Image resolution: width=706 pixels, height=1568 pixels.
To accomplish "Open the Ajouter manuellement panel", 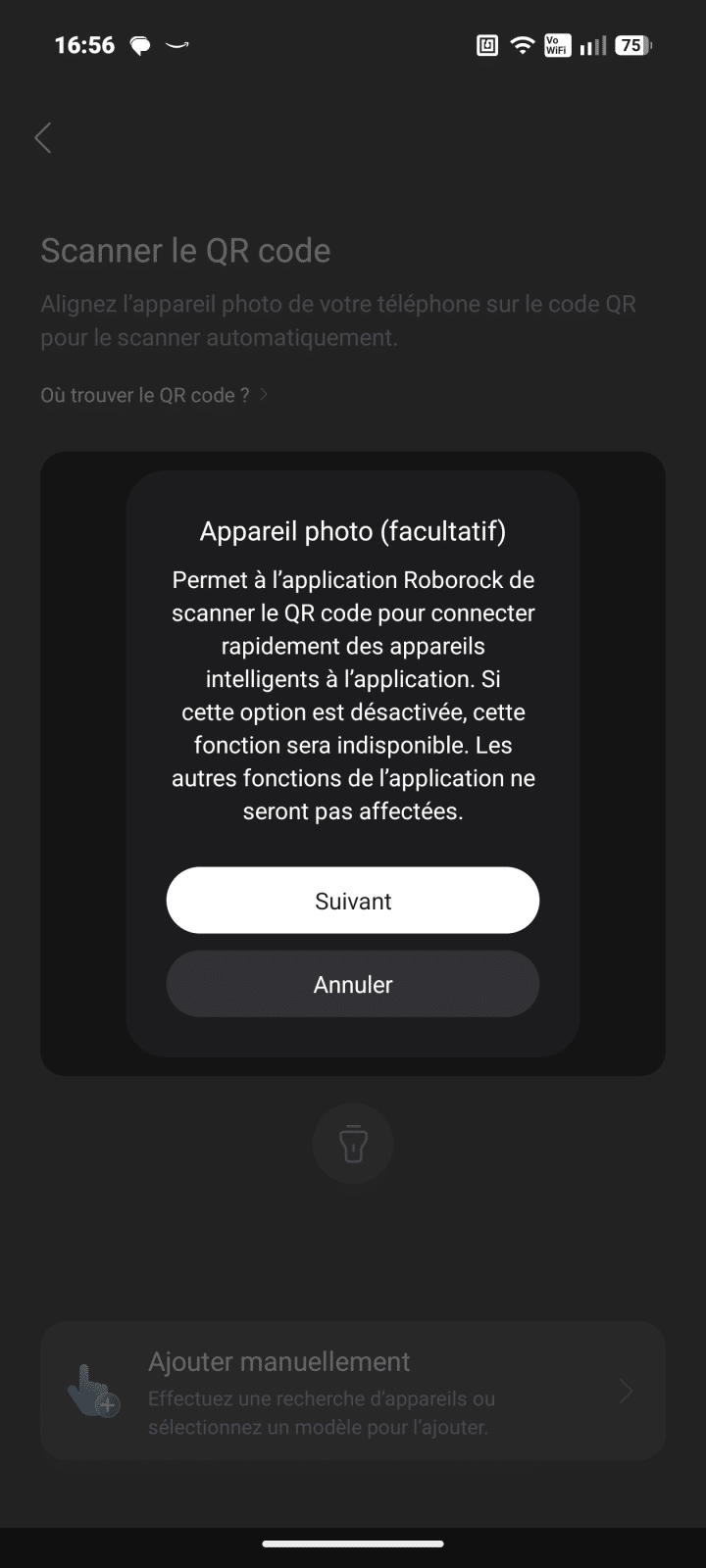I will [353, 1392].
